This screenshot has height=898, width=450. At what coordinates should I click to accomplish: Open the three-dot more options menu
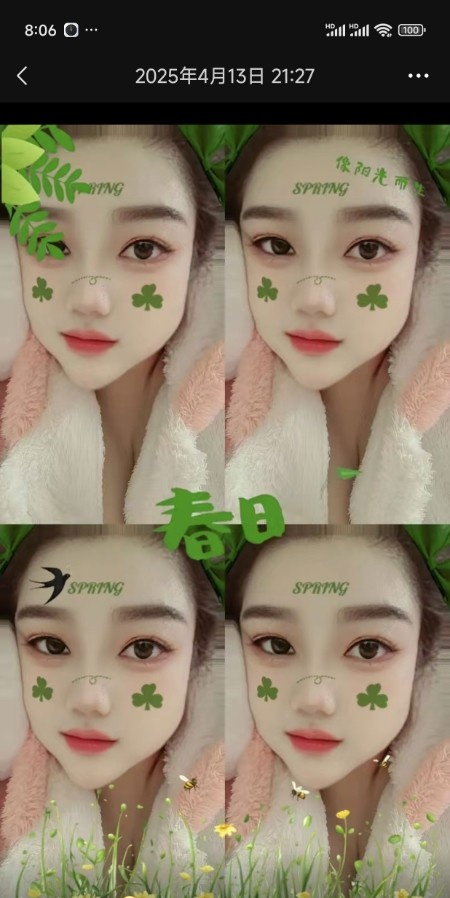coord(419,76)
